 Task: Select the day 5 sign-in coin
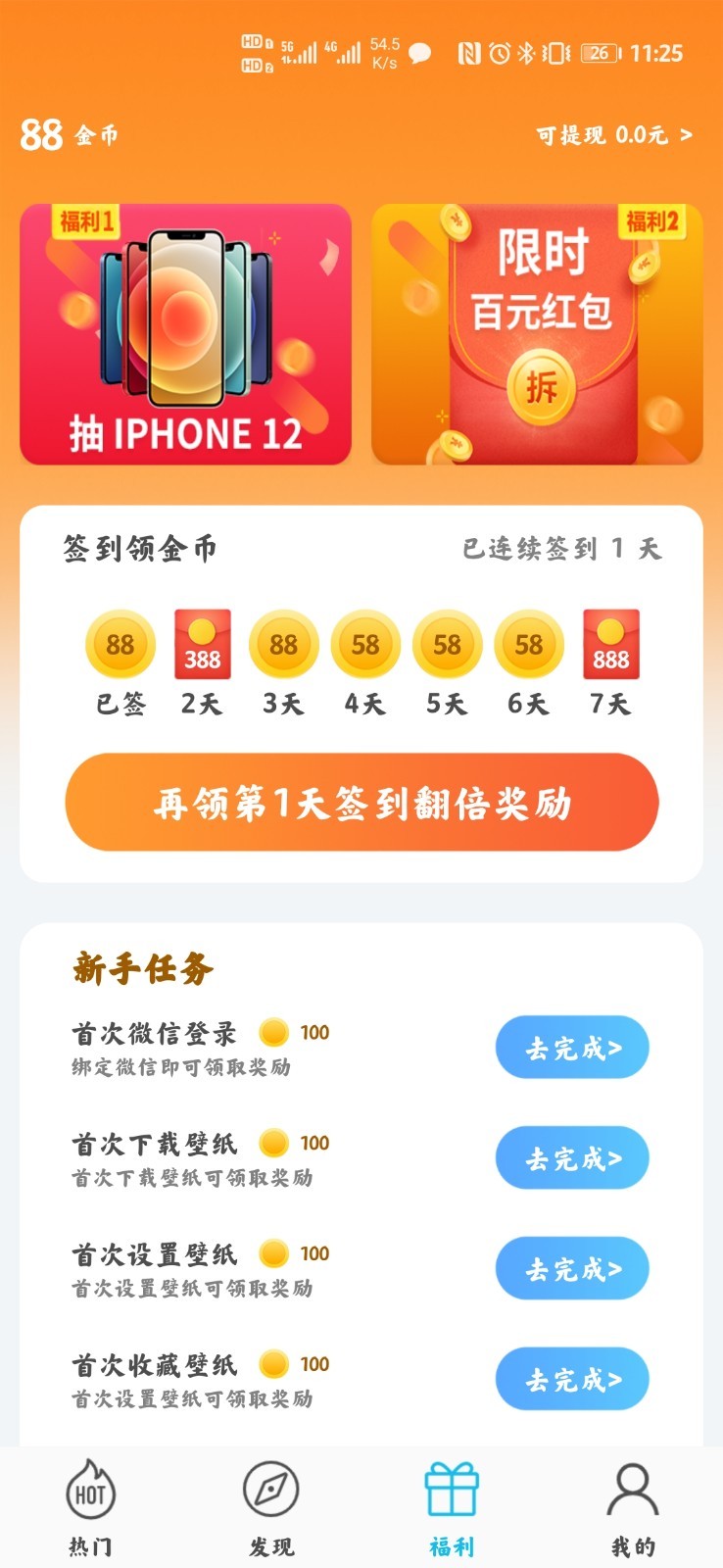click(446, 645)
